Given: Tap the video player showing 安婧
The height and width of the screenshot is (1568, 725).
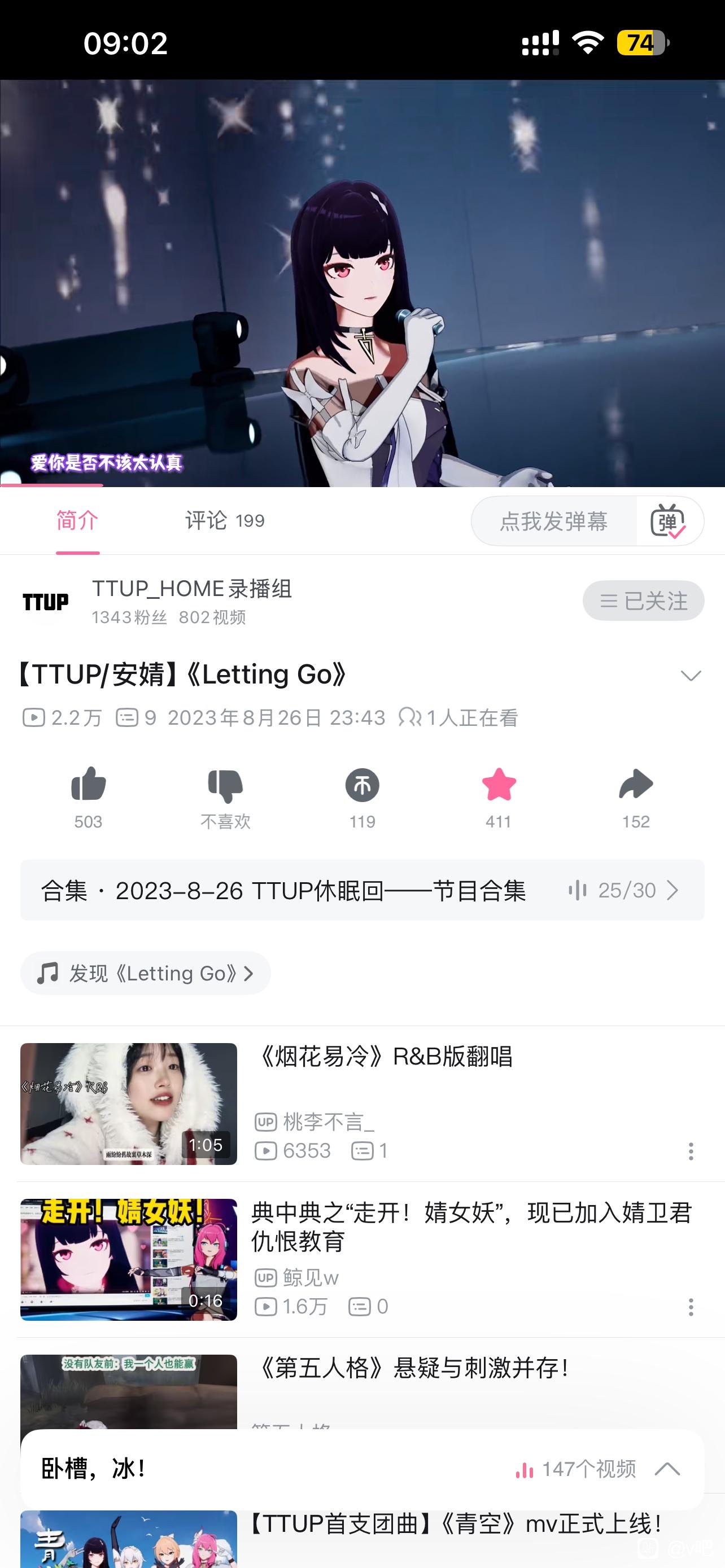Looking at the screenshot, I should pyautogui.click(x=362, y=283).
